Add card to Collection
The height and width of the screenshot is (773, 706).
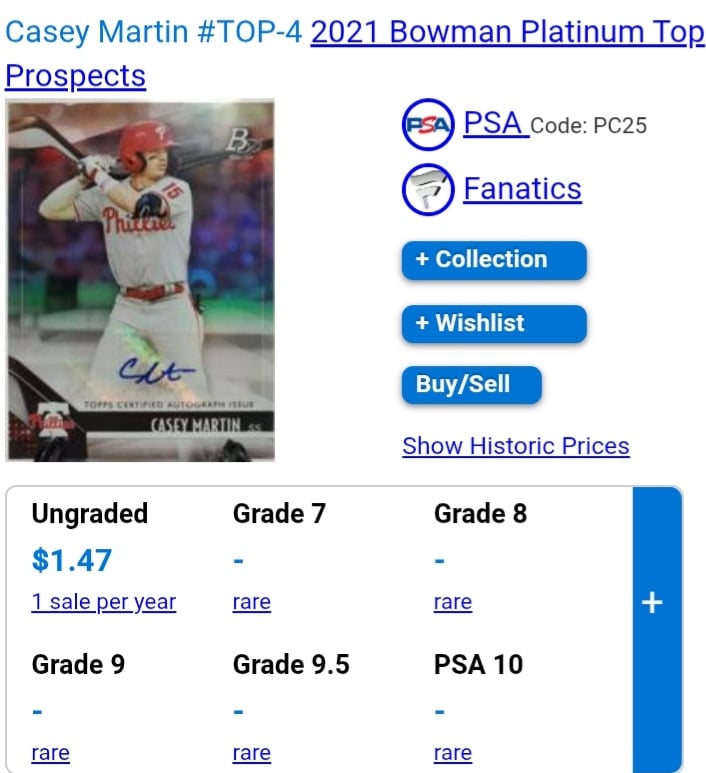pos(493,260)
